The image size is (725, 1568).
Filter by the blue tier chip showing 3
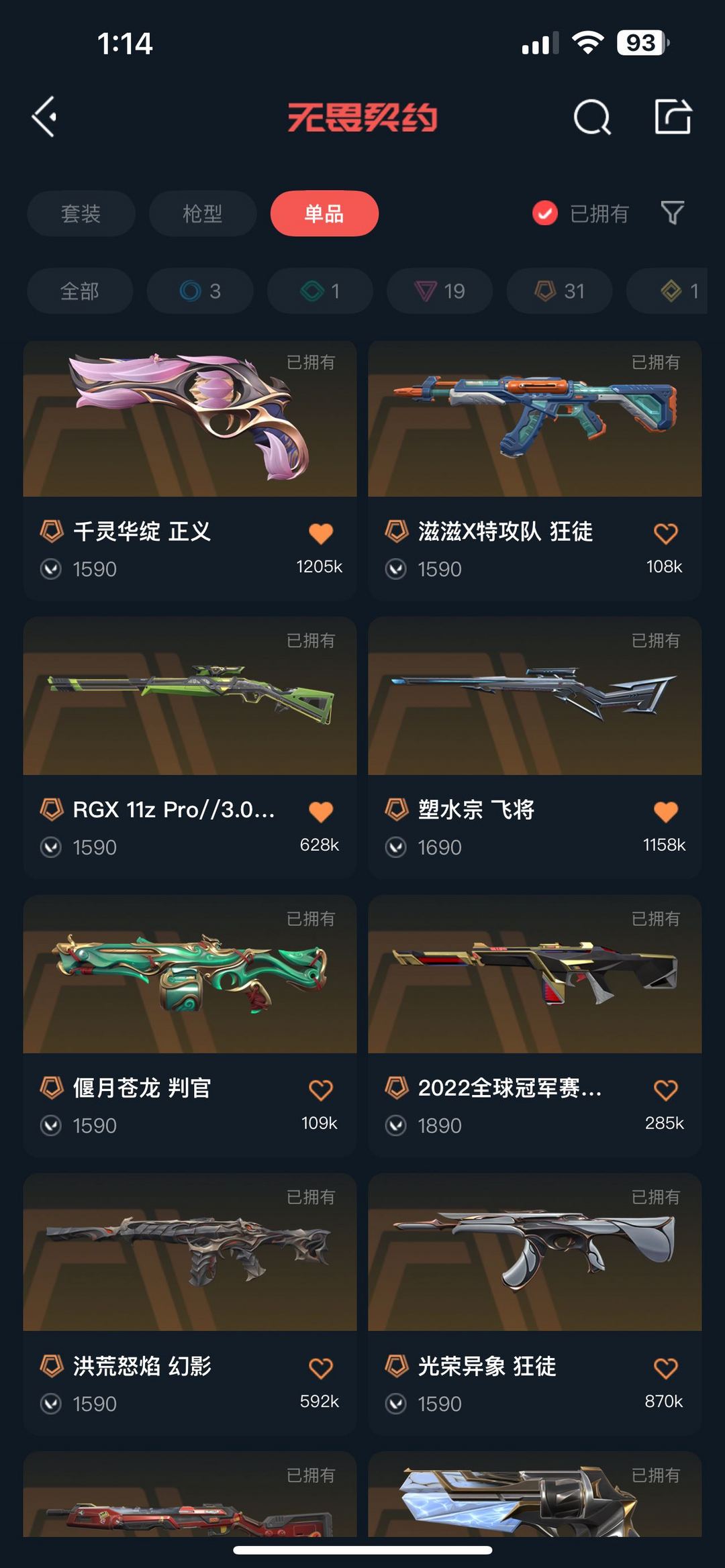point(200,291)
